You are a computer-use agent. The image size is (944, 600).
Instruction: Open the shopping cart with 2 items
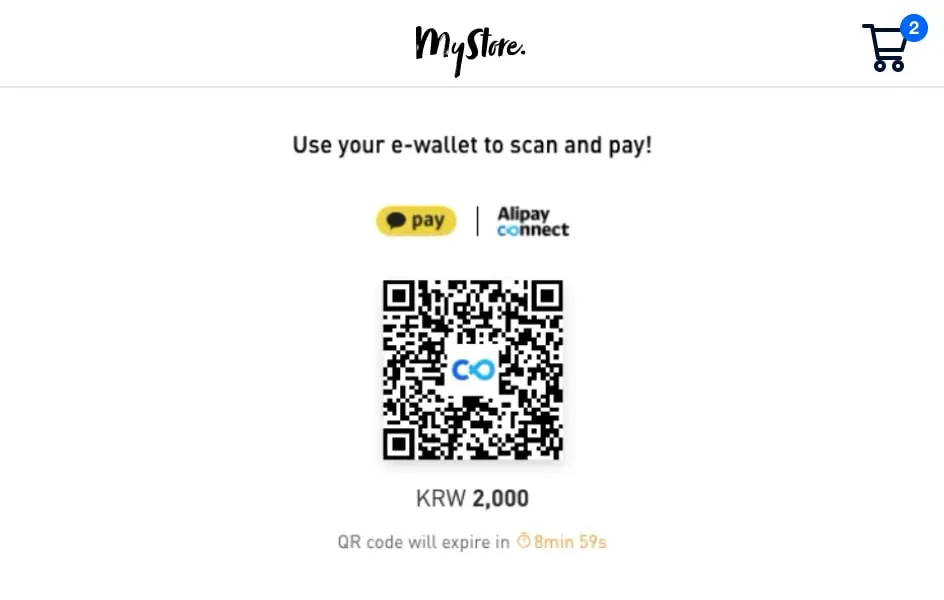point(886,47)
